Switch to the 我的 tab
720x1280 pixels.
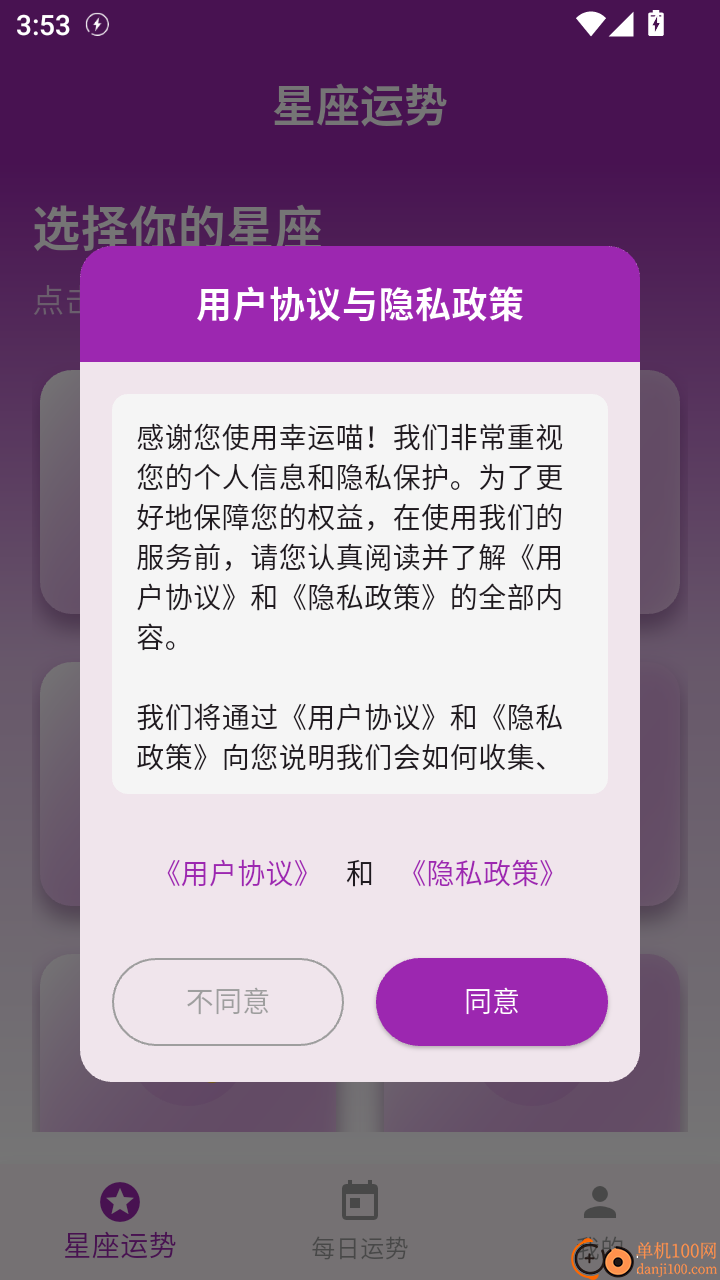tap(599, 1222)
